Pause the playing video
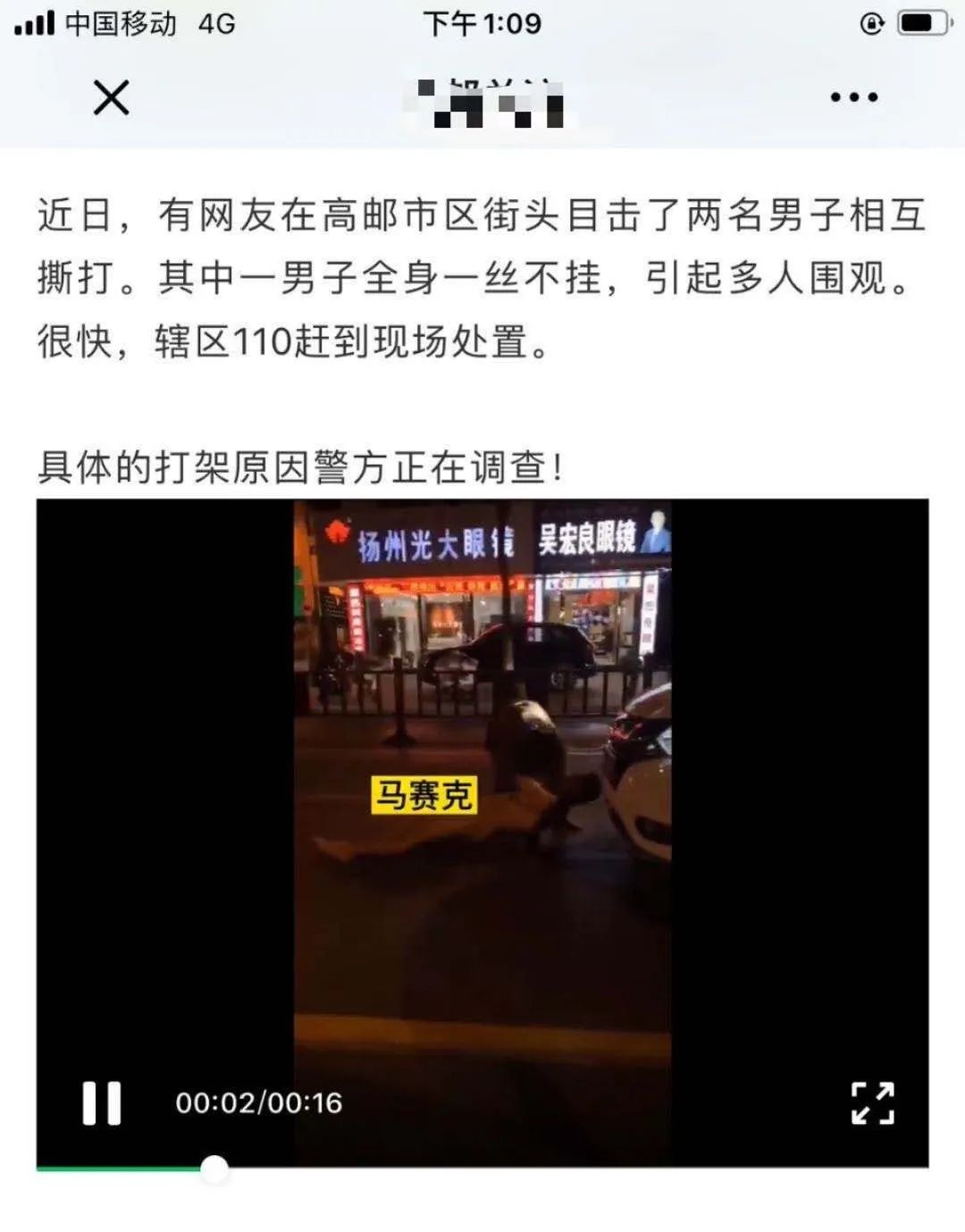Image resolution: width=965 pixels, height=1232 pixels. coord(103,1102)
